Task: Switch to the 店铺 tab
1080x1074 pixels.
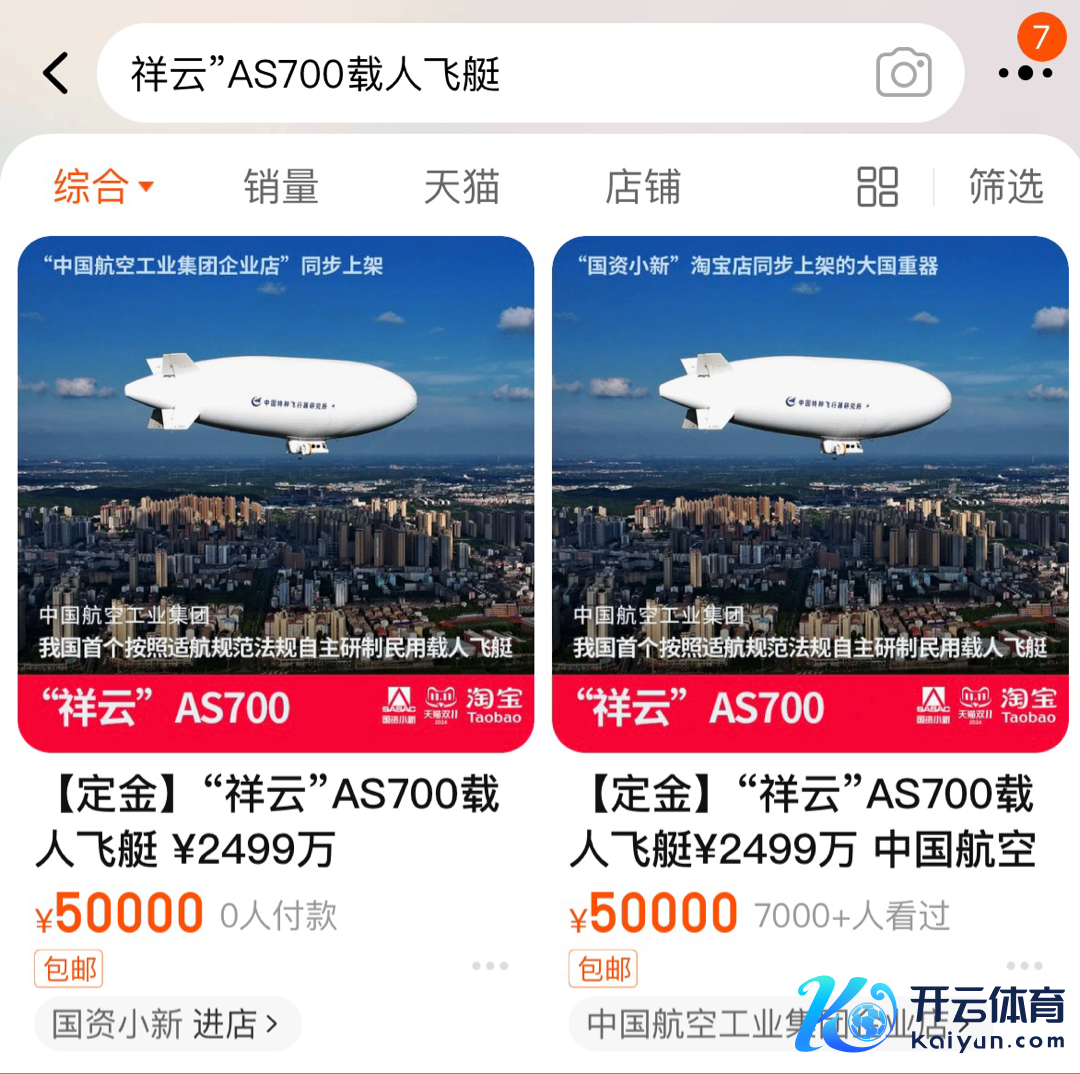Action: pos(642,187)
